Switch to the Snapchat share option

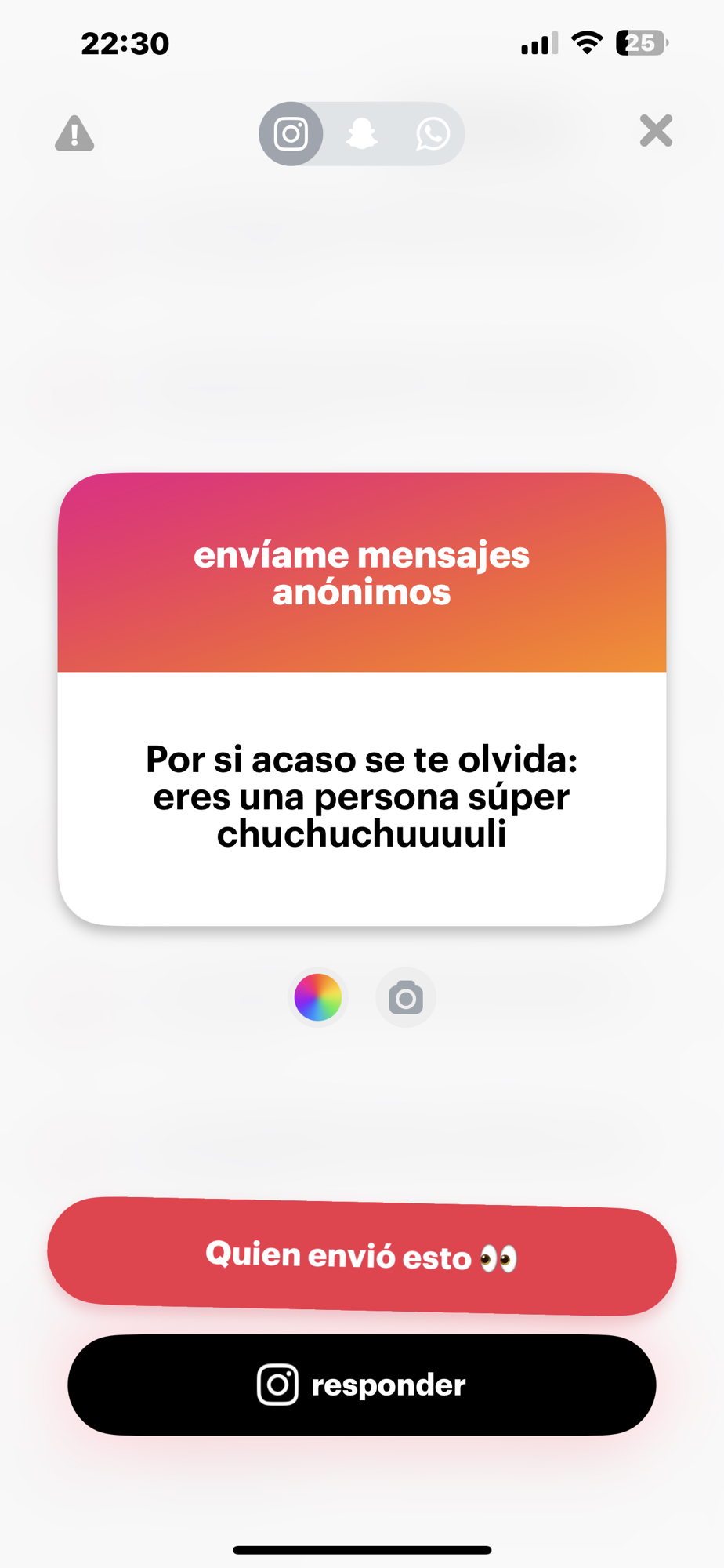tap(362, 134)
